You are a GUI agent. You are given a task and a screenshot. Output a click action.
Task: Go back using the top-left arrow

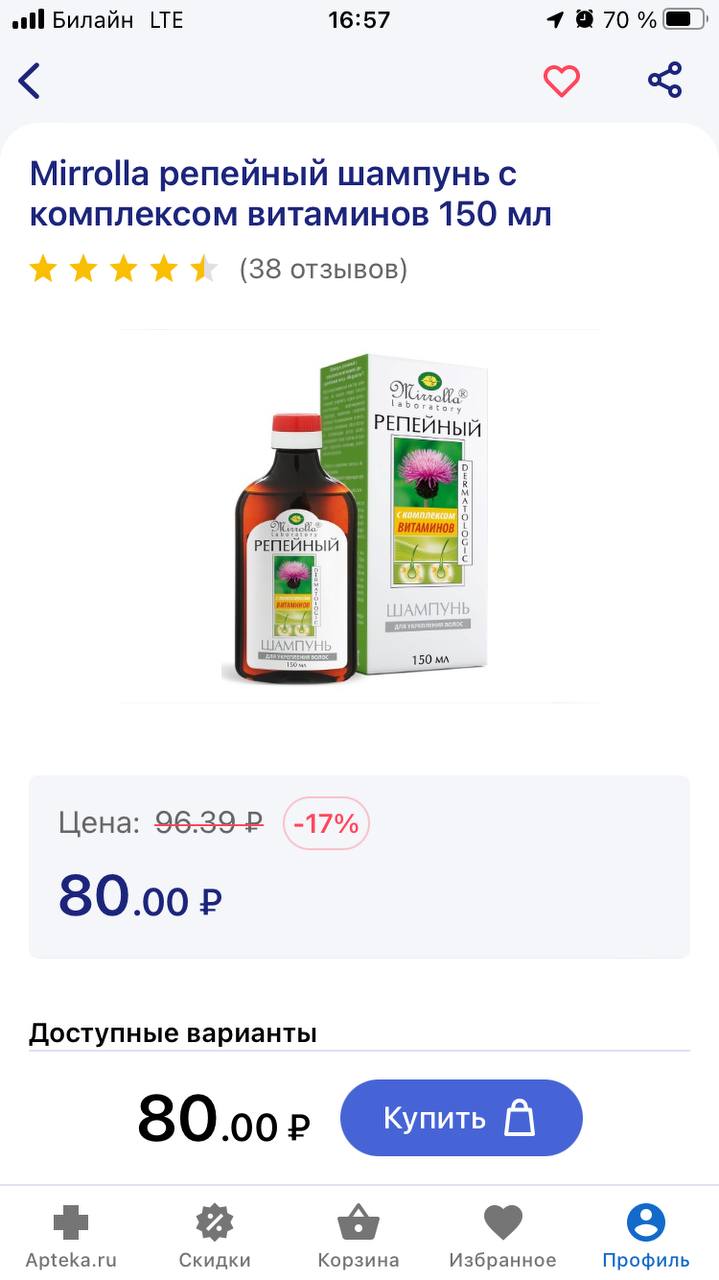point(30,81)
